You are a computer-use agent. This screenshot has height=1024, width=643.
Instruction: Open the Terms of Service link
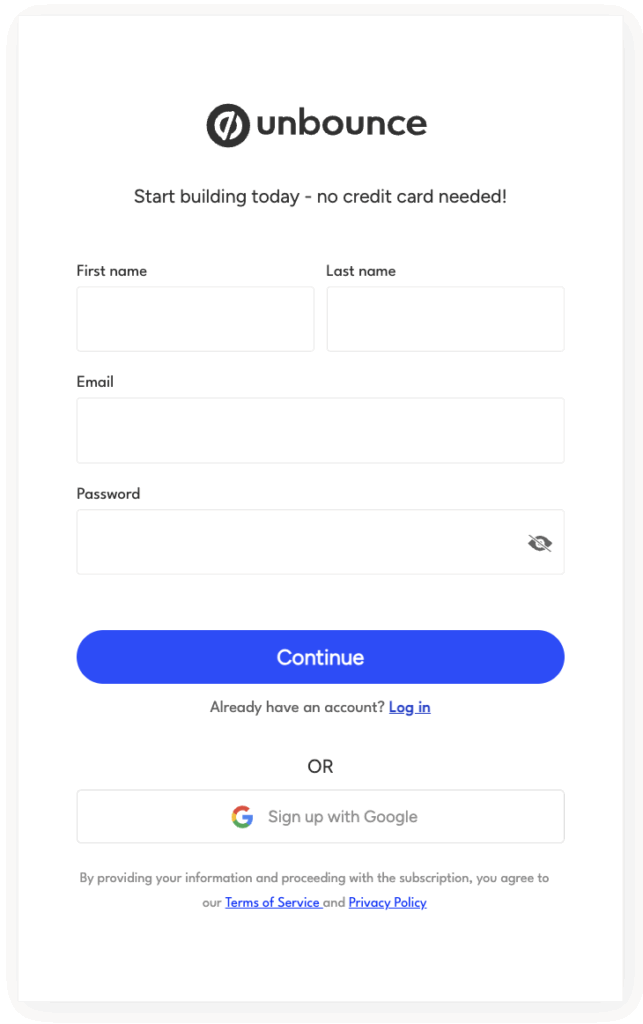(x=272, y=902)
